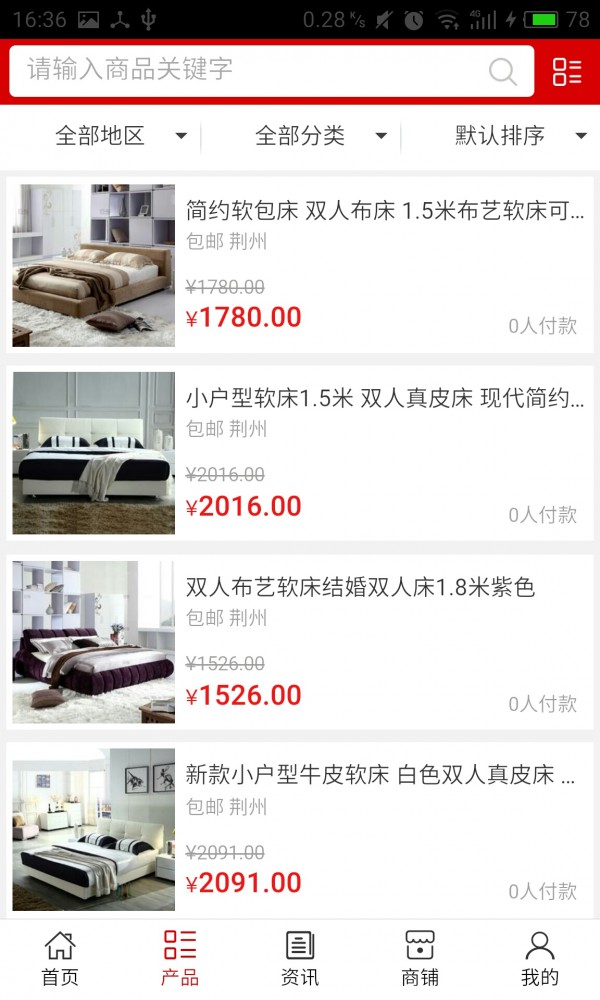
Task: Select the 产品 tab in bottom navigation
Action: 180,959
